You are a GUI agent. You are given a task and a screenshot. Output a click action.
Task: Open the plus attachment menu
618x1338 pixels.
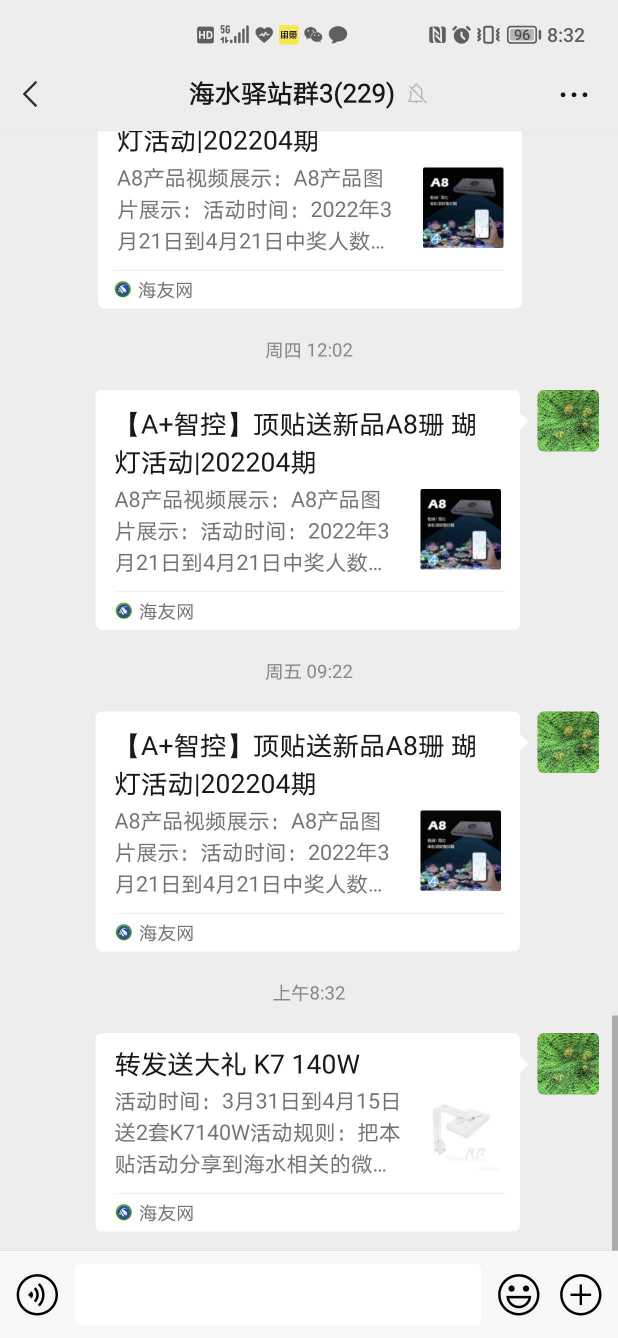coord(580,1295)
